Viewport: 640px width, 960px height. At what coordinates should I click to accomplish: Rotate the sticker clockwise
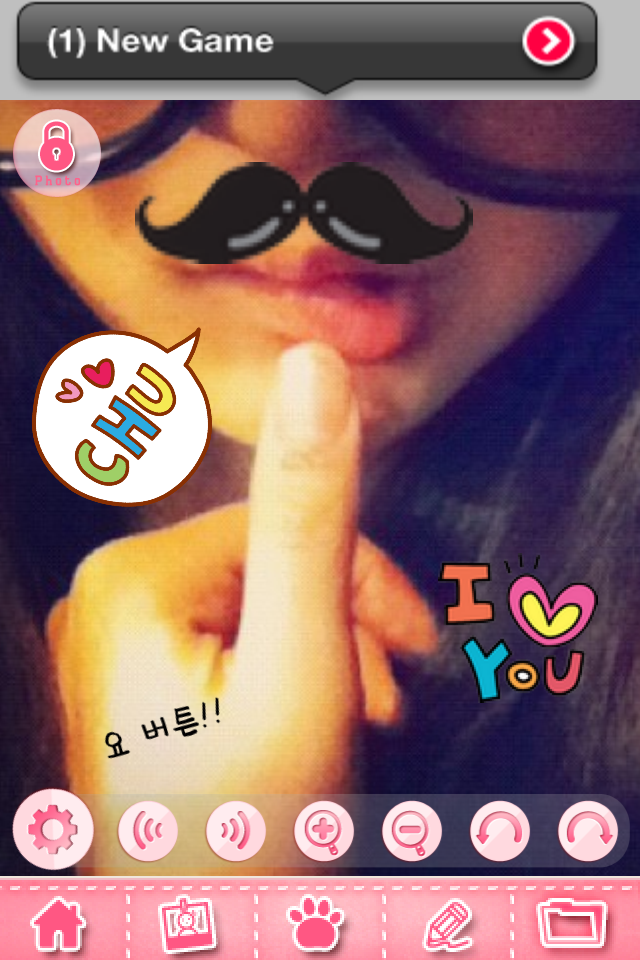pos(587,830)
